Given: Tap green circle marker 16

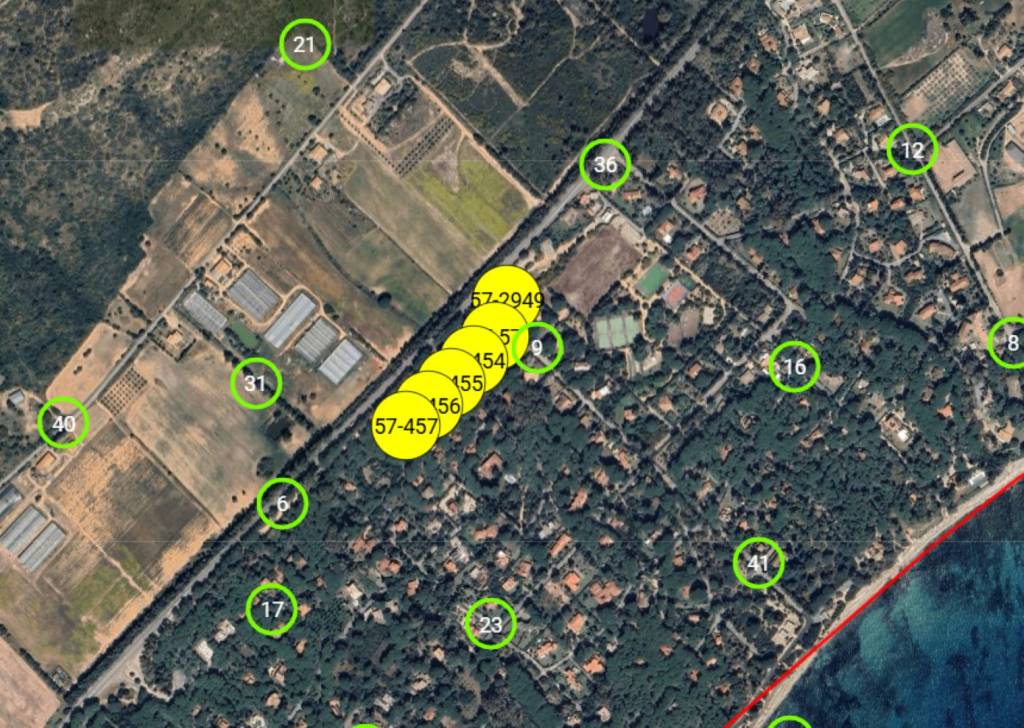Looking at the screenshot, I should coord(795,367).
